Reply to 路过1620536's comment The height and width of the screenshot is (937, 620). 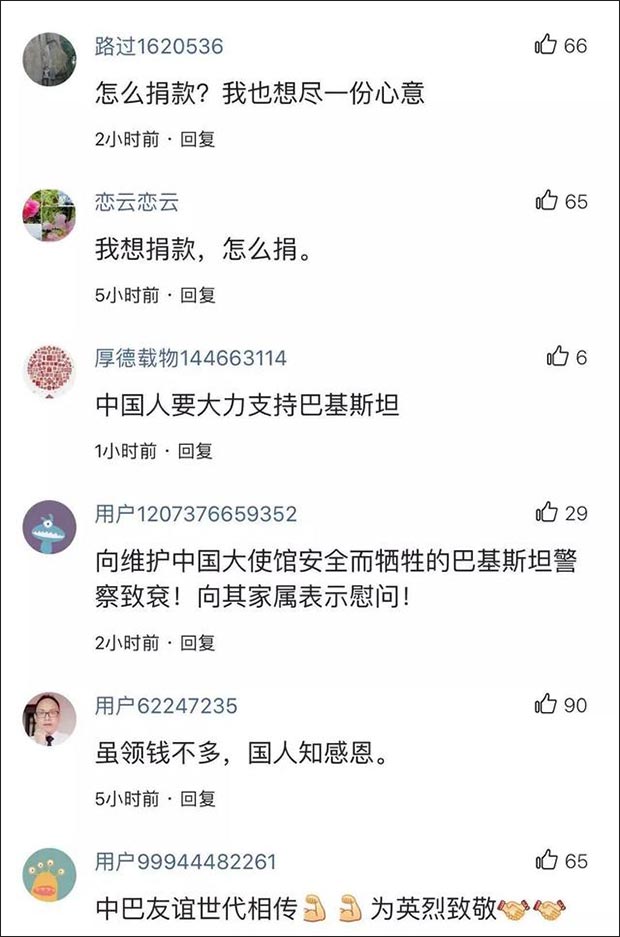pyautogui.click(x=197, y=140)
